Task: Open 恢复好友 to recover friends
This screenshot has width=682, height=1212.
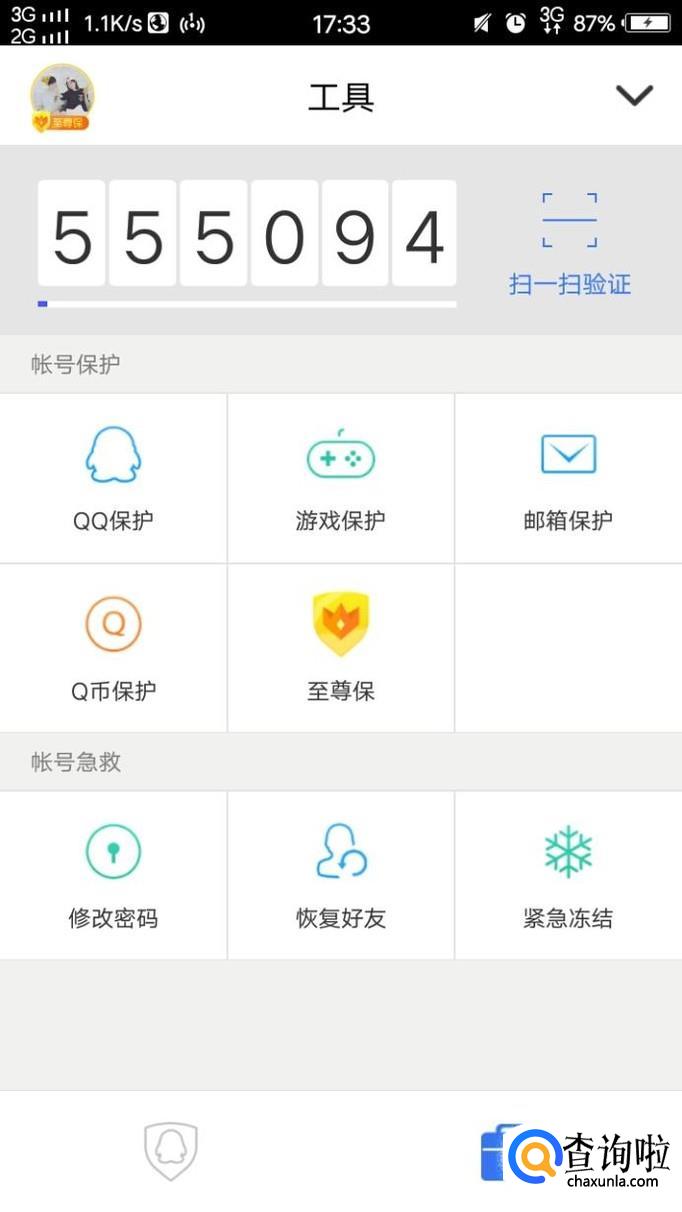Action: point(340,876)
